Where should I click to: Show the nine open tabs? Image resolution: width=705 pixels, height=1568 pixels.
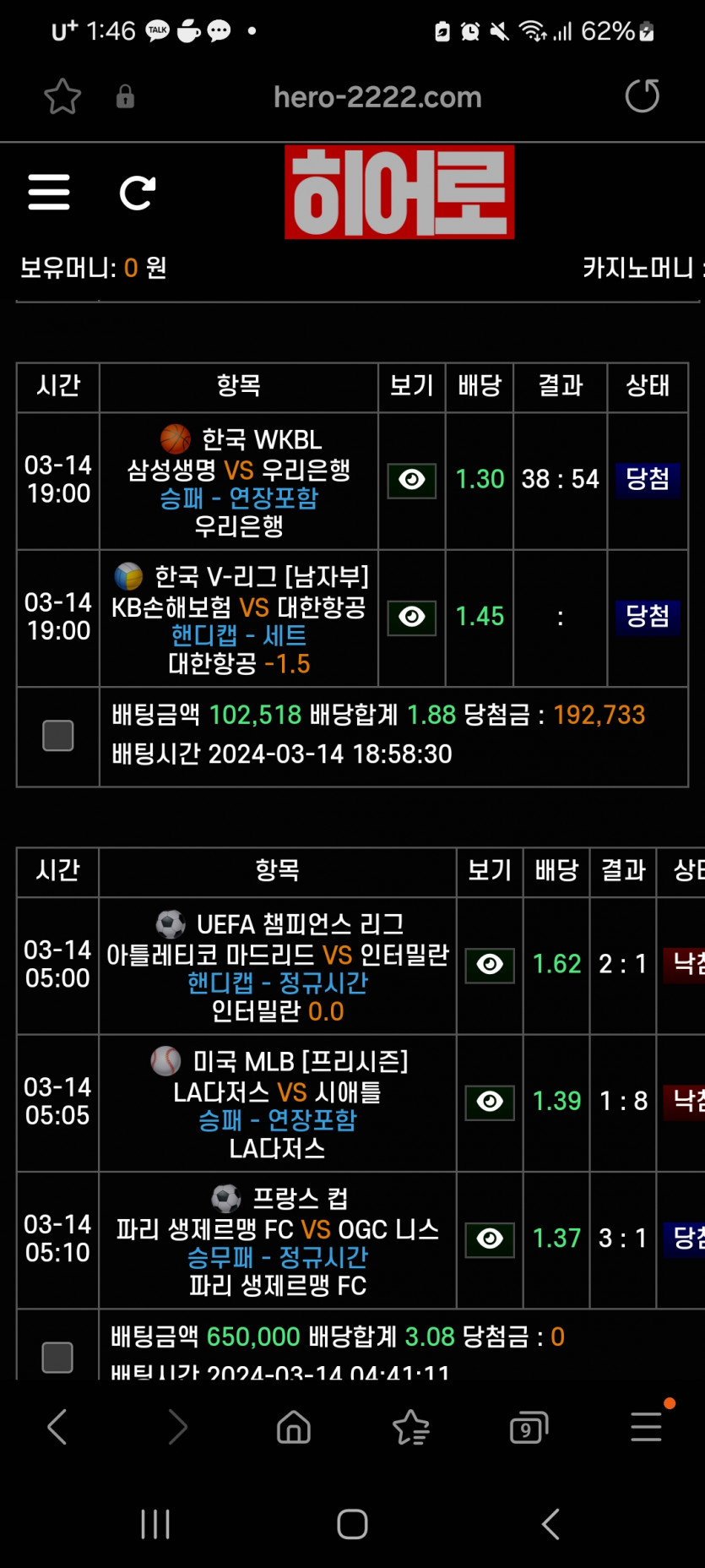tap(529, 1427)
